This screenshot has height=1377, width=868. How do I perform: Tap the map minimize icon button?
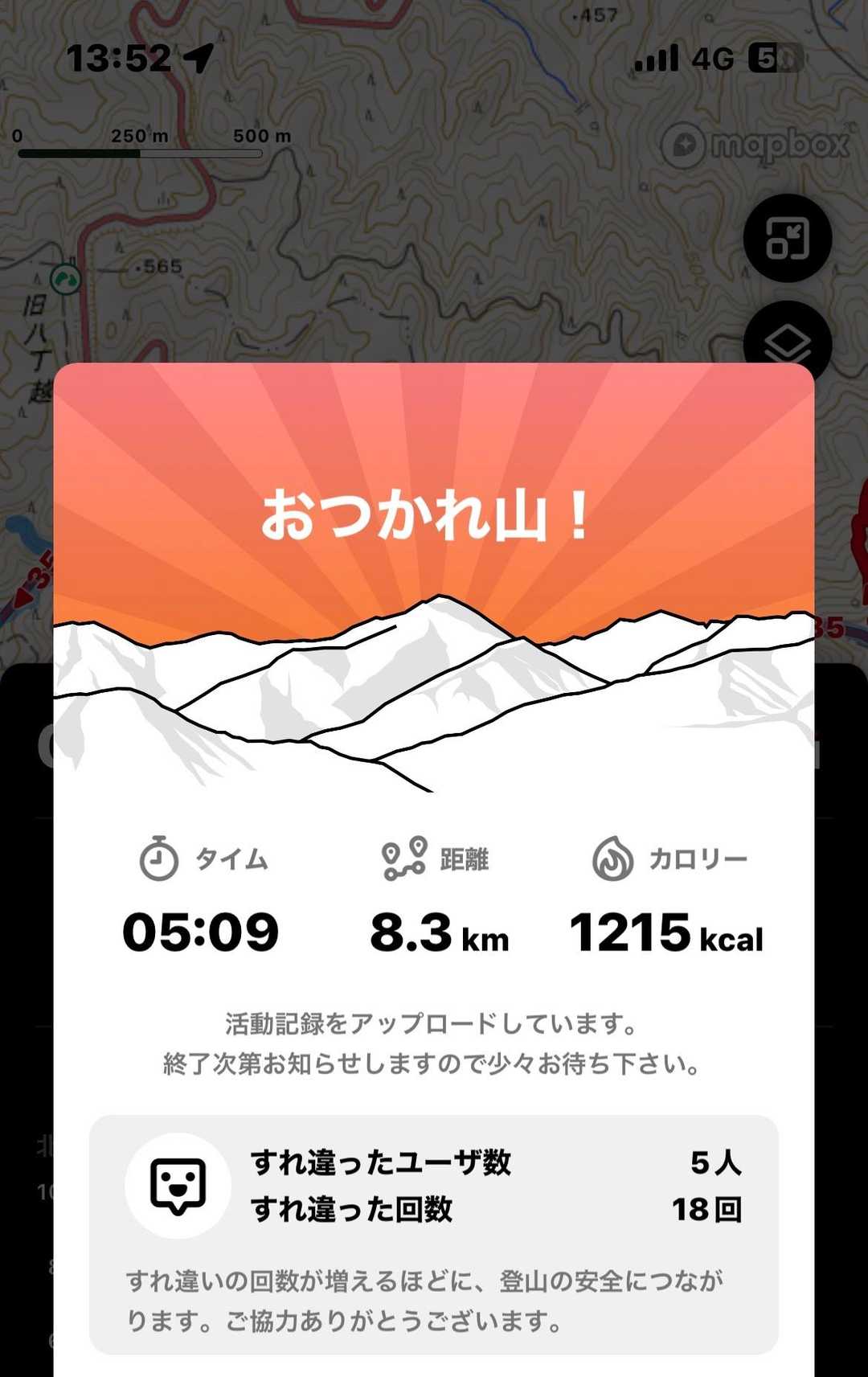point(787,239)
